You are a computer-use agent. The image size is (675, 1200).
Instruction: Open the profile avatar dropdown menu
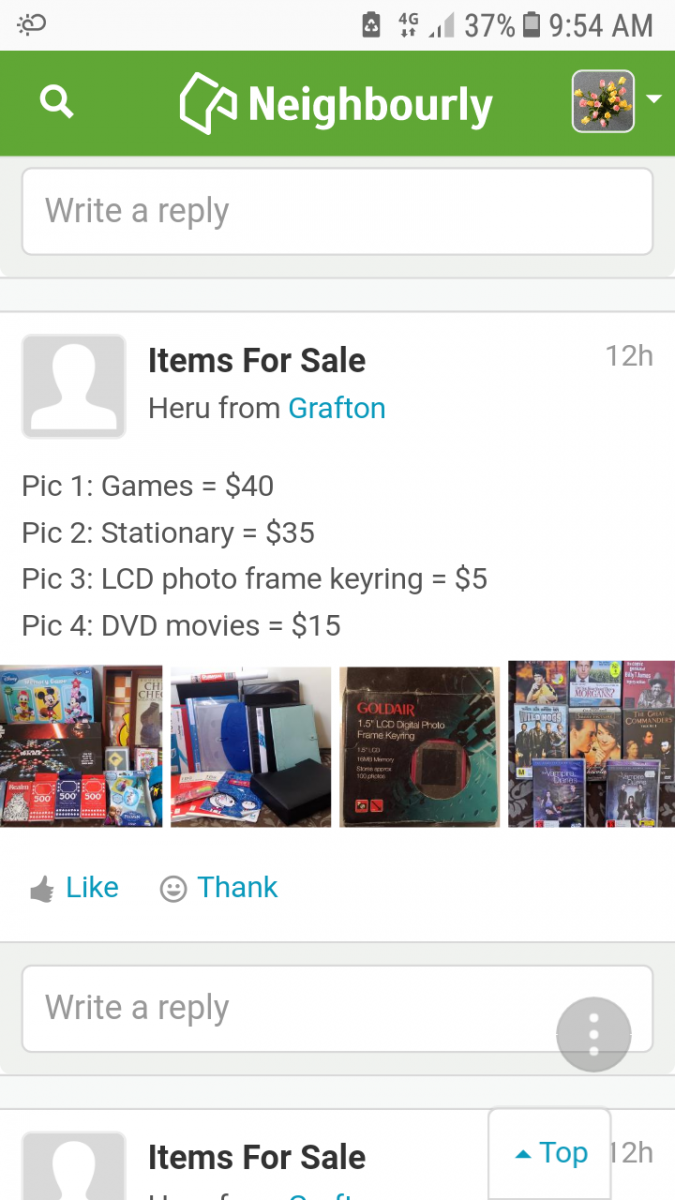[x=616, y=101]
